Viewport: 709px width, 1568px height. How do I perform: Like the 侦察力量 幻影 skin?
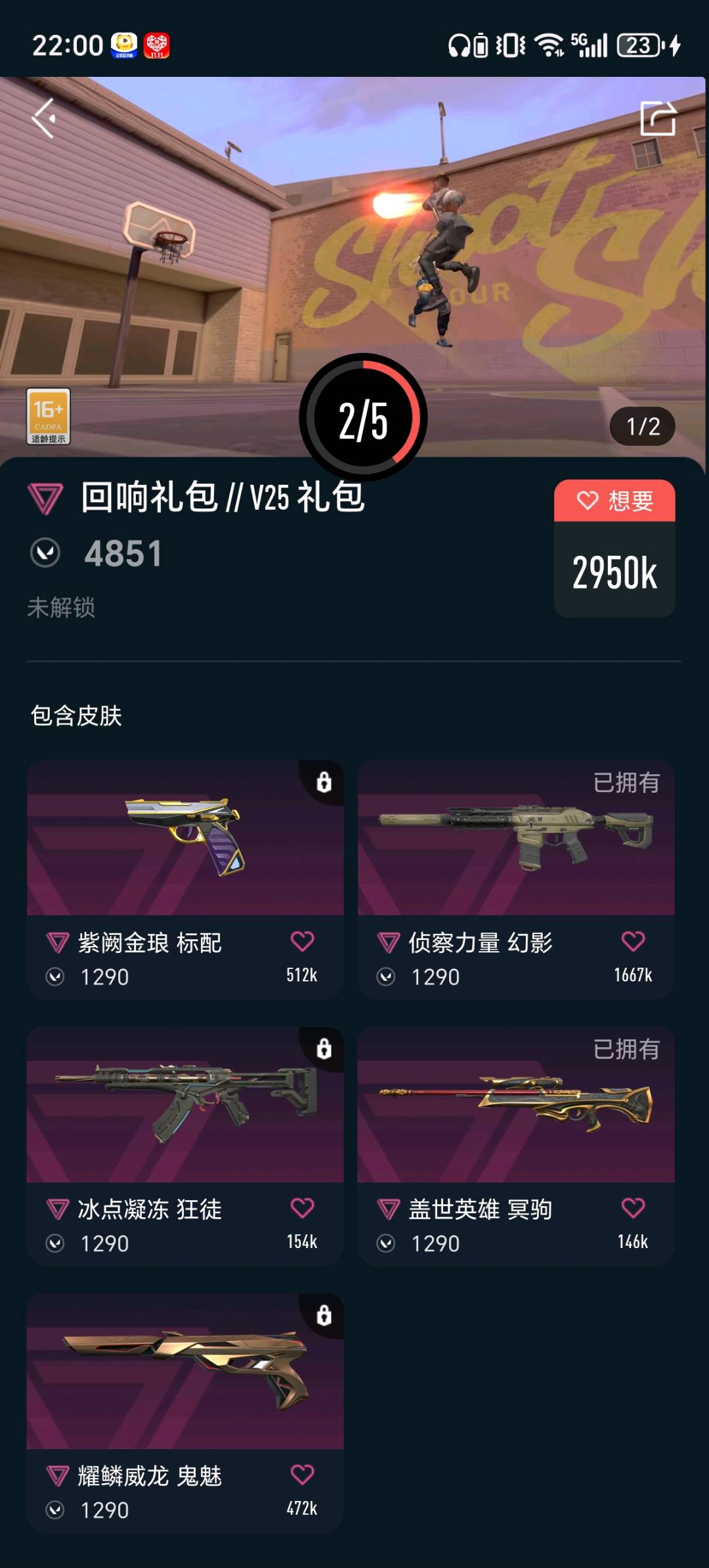(633, 941)
